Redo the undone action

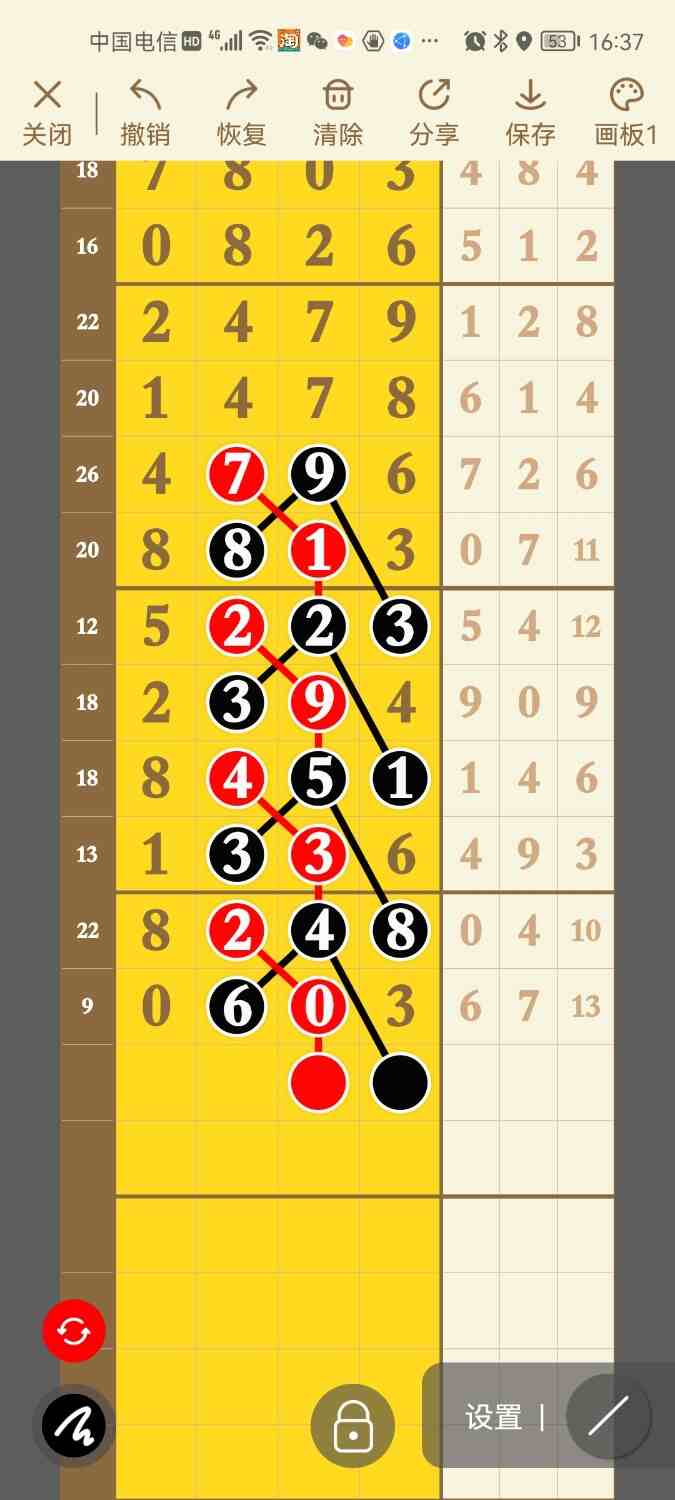point(241,113)
